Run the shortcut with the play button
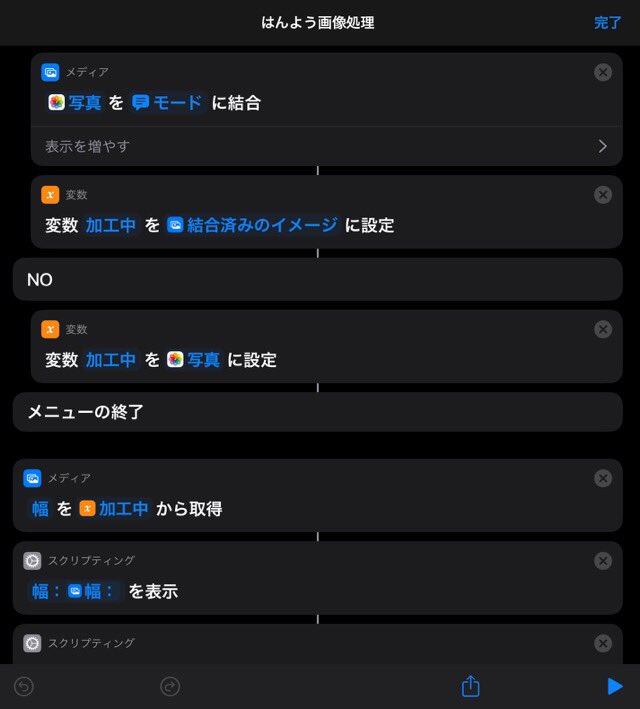 tap(614, 686)
